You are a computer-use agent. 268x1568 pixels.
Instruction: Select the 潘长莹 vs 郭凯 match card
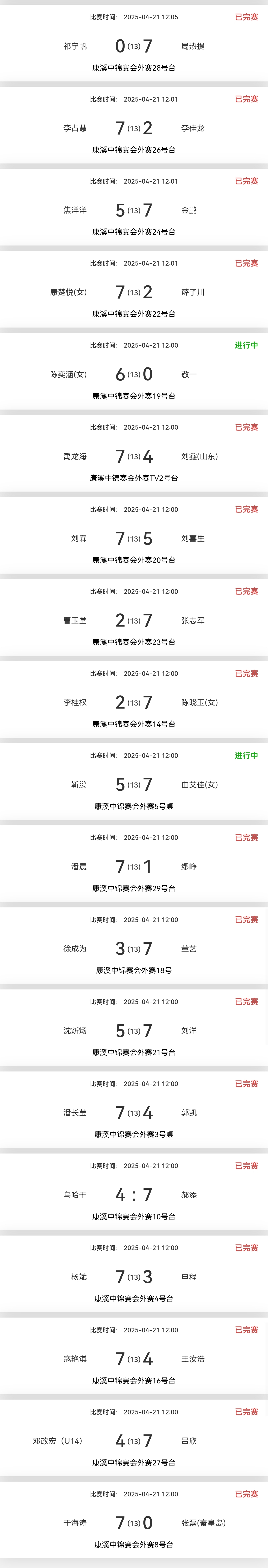pos(134,1113)
